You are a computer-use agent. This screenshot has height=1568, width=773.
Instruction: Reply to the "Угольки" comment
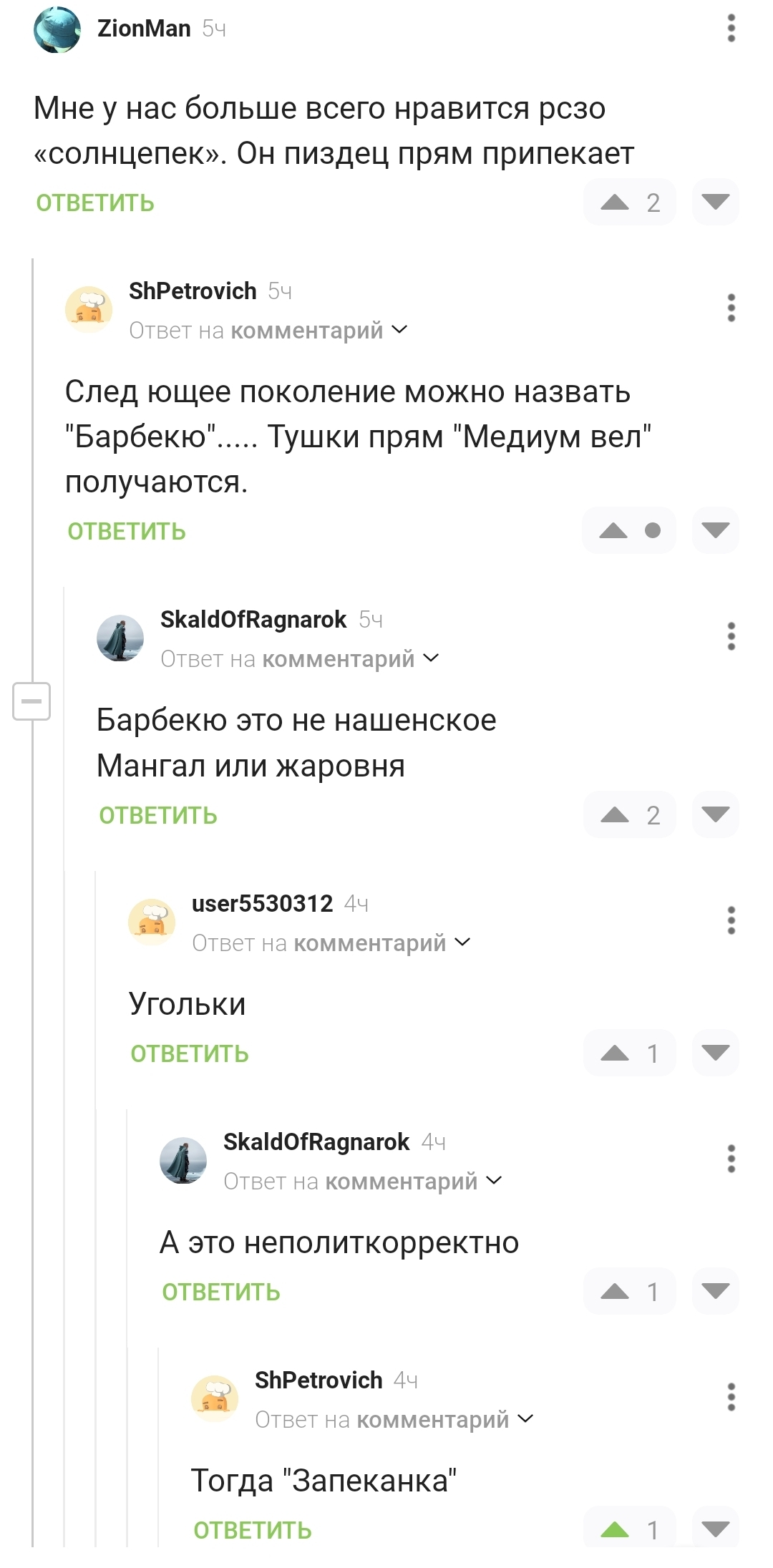[190, 1054]
